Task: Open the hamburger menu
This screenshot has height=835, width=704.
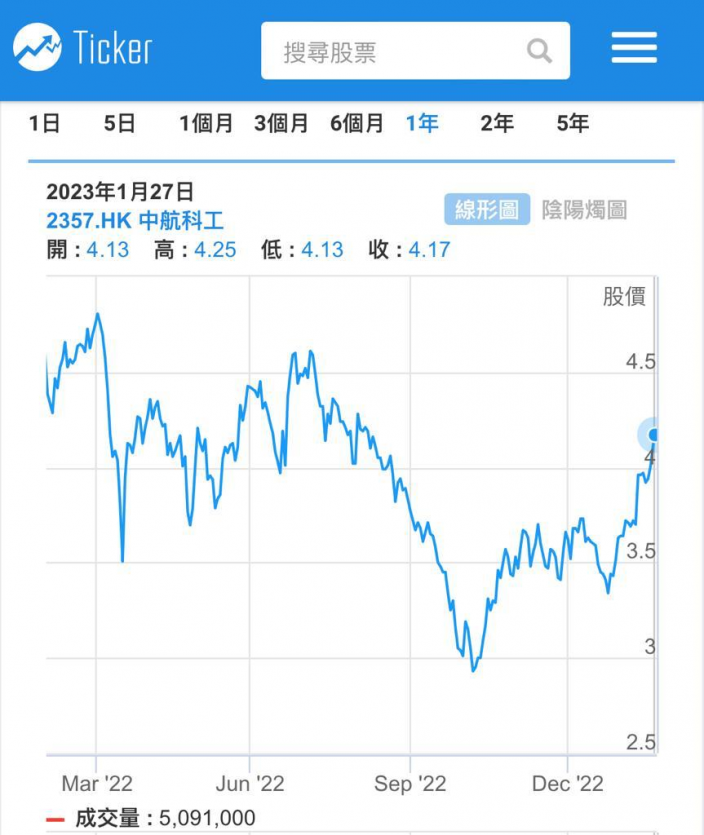Action: [x=634, y=47]
